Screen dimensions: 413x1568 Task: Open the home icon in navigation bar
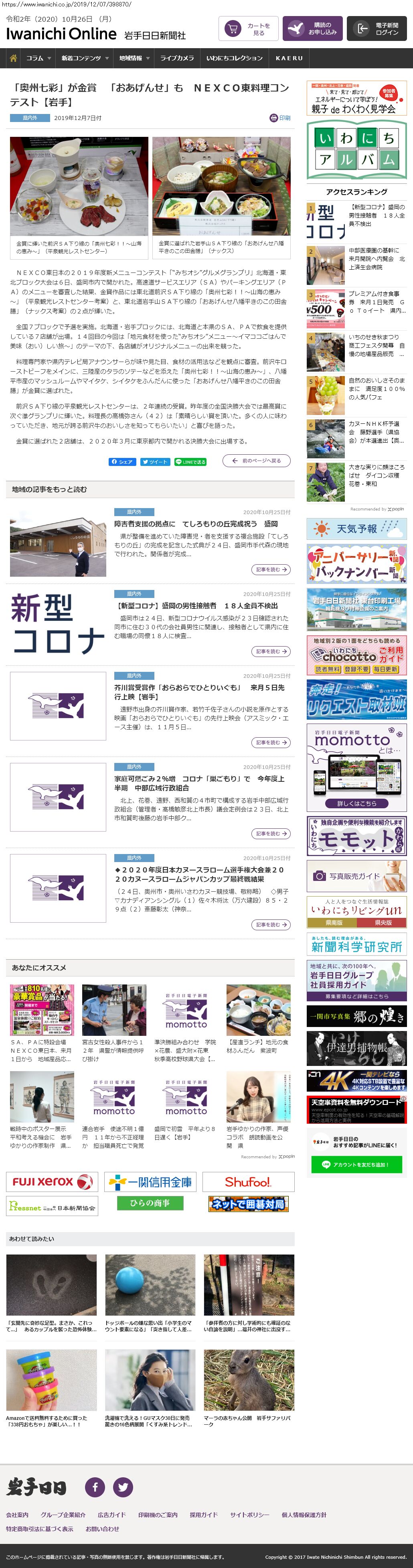[13, 58]
